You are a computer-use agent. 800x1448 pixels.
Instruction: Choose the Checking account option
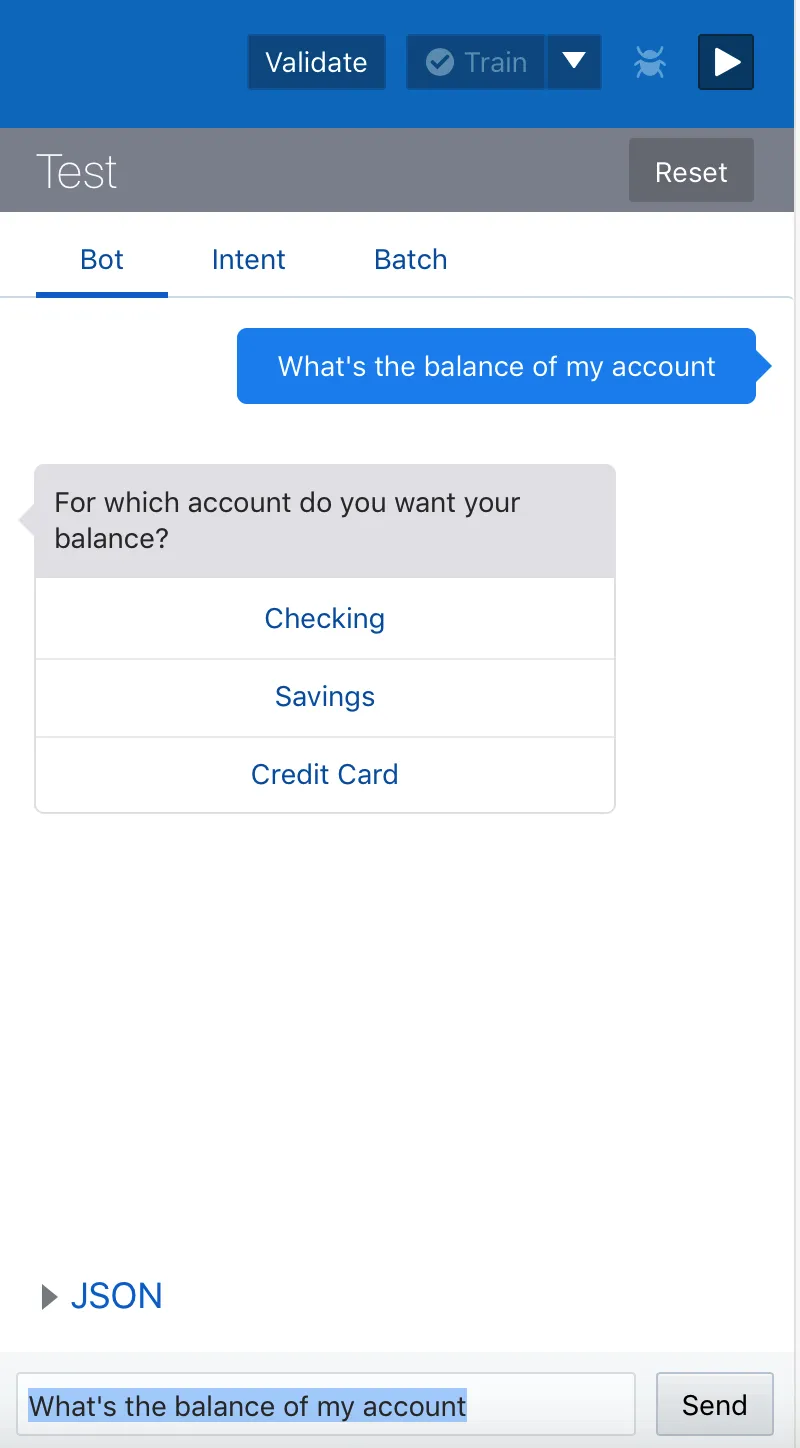click(325, 618)
